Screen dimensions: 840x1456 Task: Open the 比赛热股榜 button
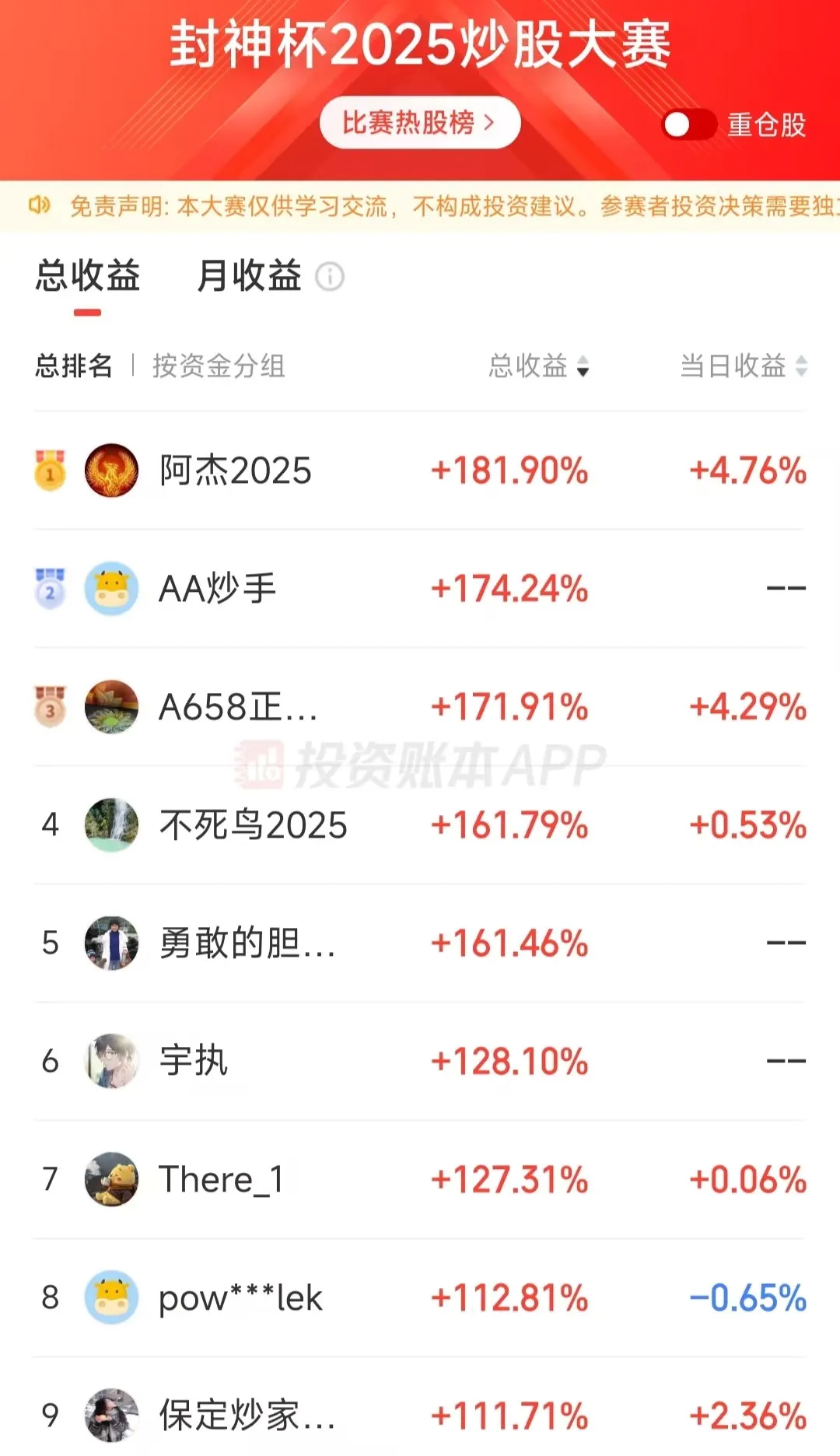(420, 122)
